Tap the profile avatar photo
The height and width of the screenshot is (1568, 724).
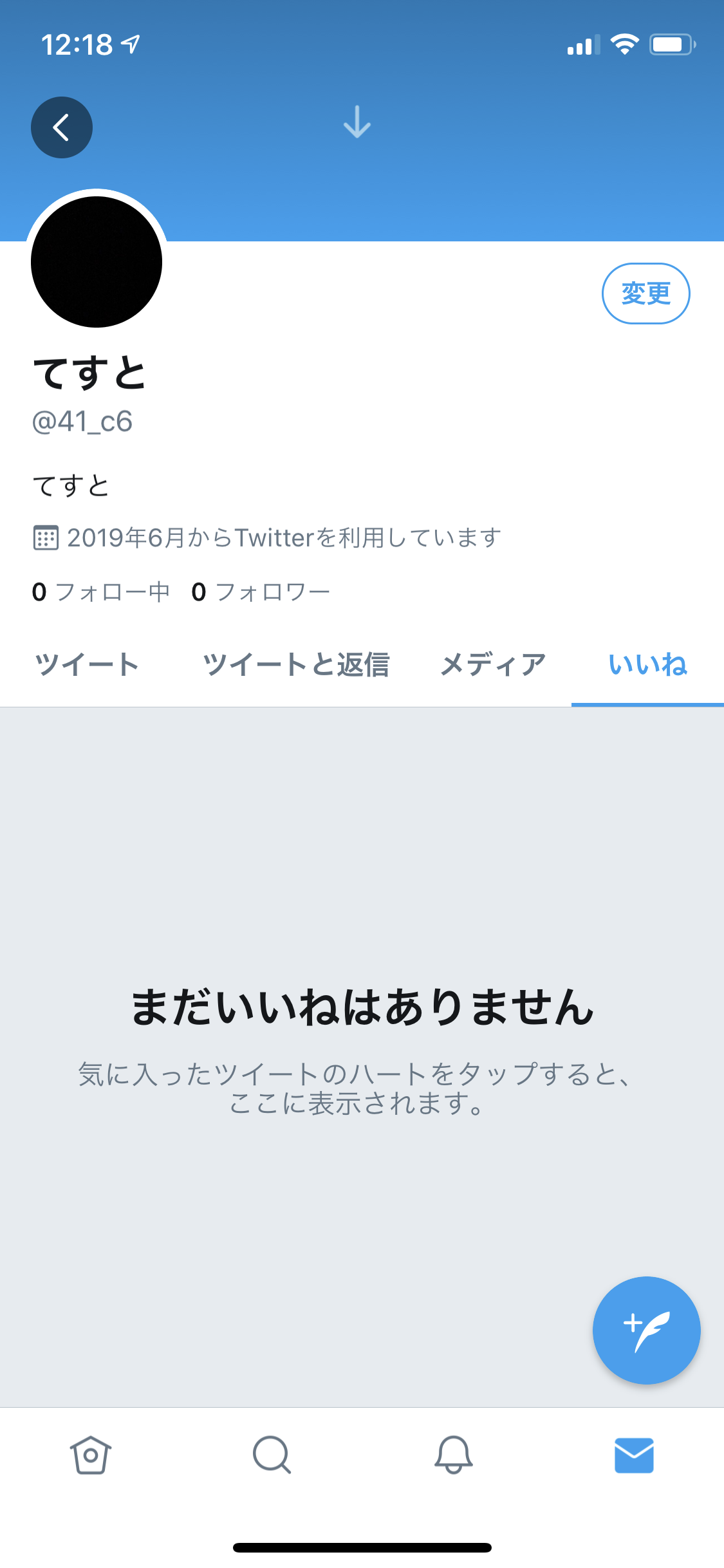[95, 263]
